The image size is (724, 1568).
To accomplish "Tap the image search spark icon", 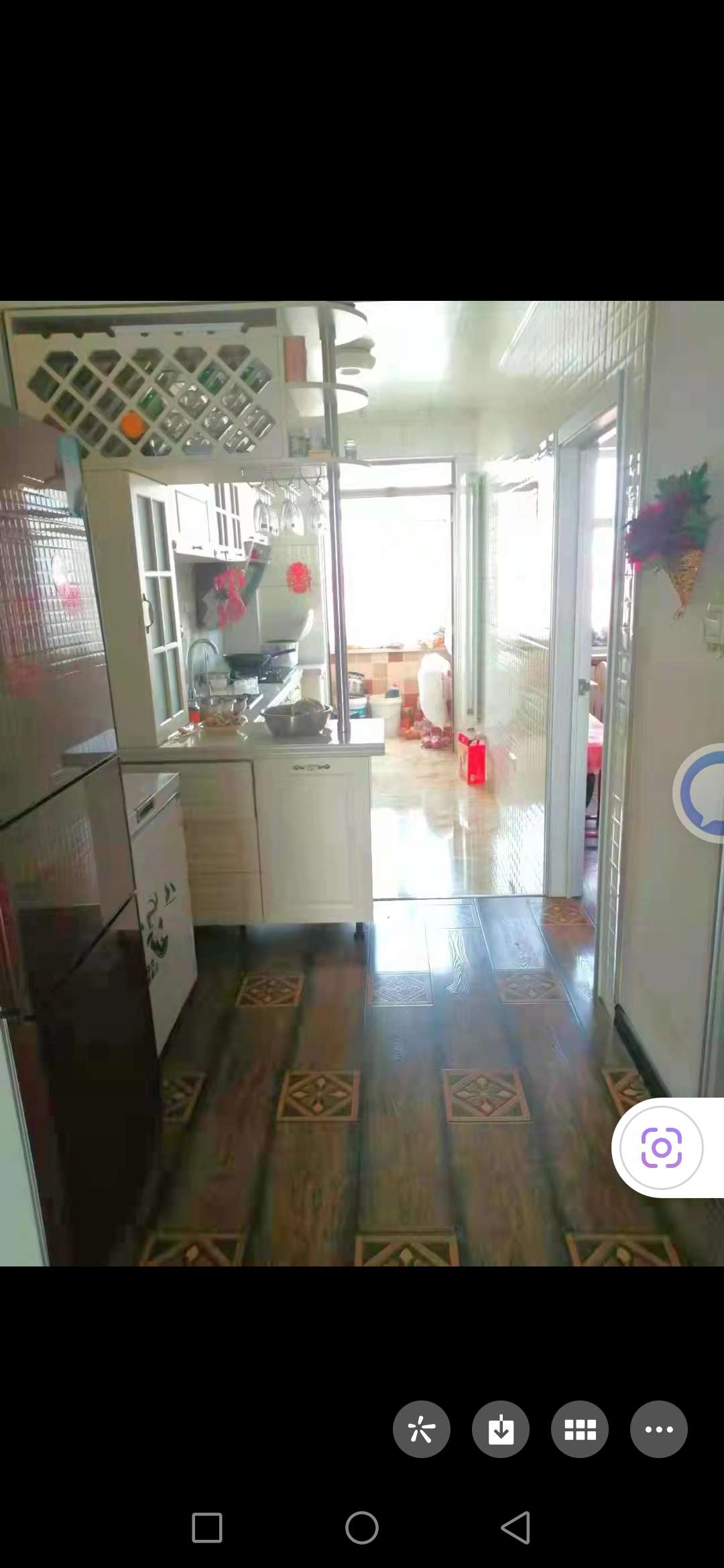I will point(422,1429).
